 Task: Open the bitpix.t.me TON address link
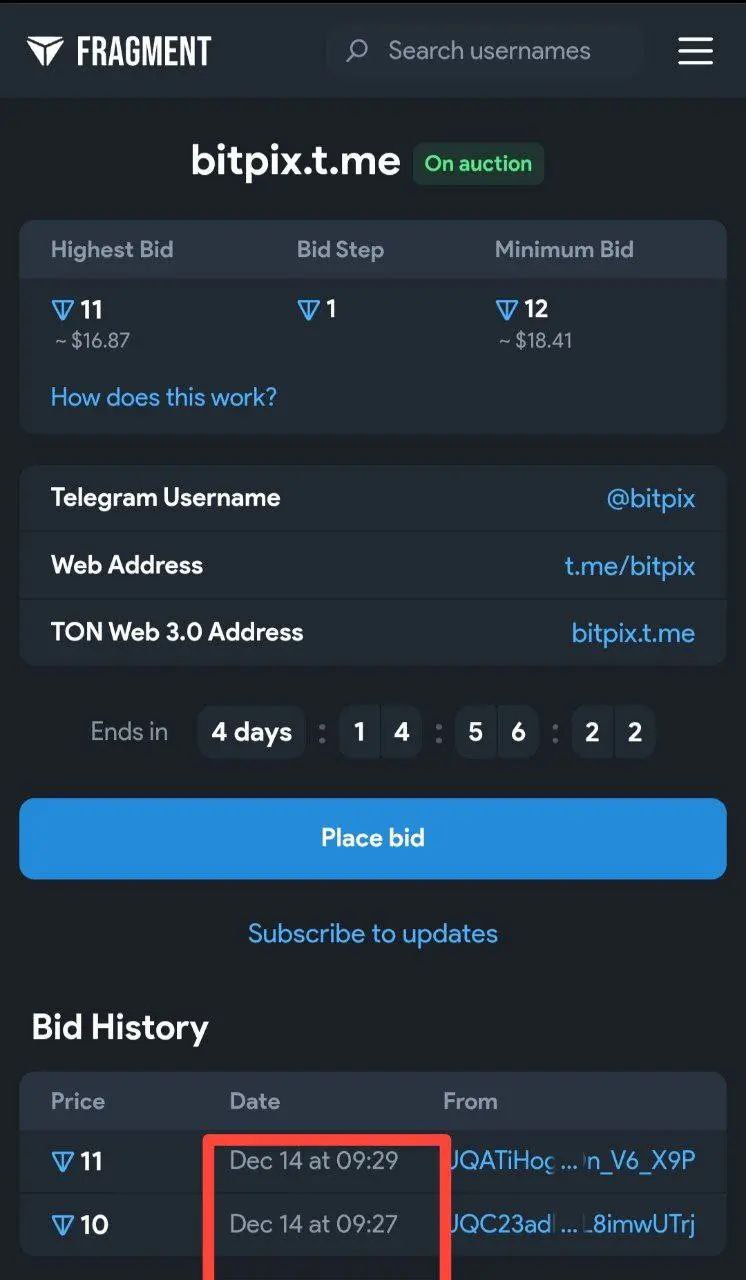[632, 632]
